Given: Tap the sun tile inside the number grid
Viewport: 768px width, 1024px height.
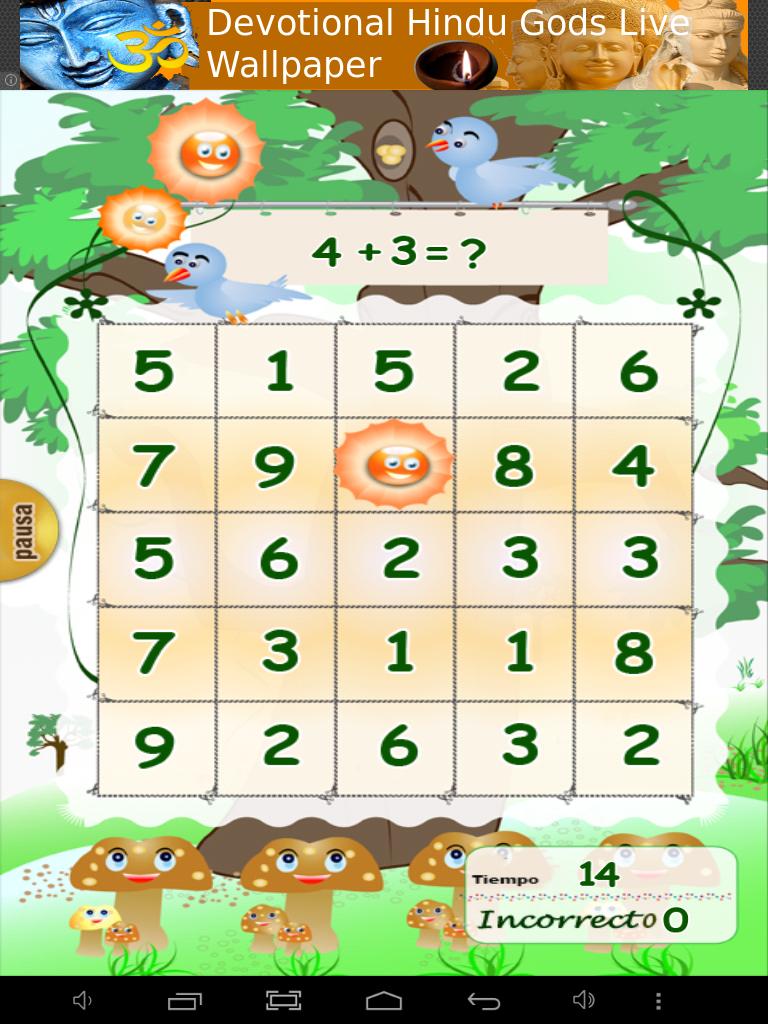Looking at the screenshot, I should click(394, 465).
